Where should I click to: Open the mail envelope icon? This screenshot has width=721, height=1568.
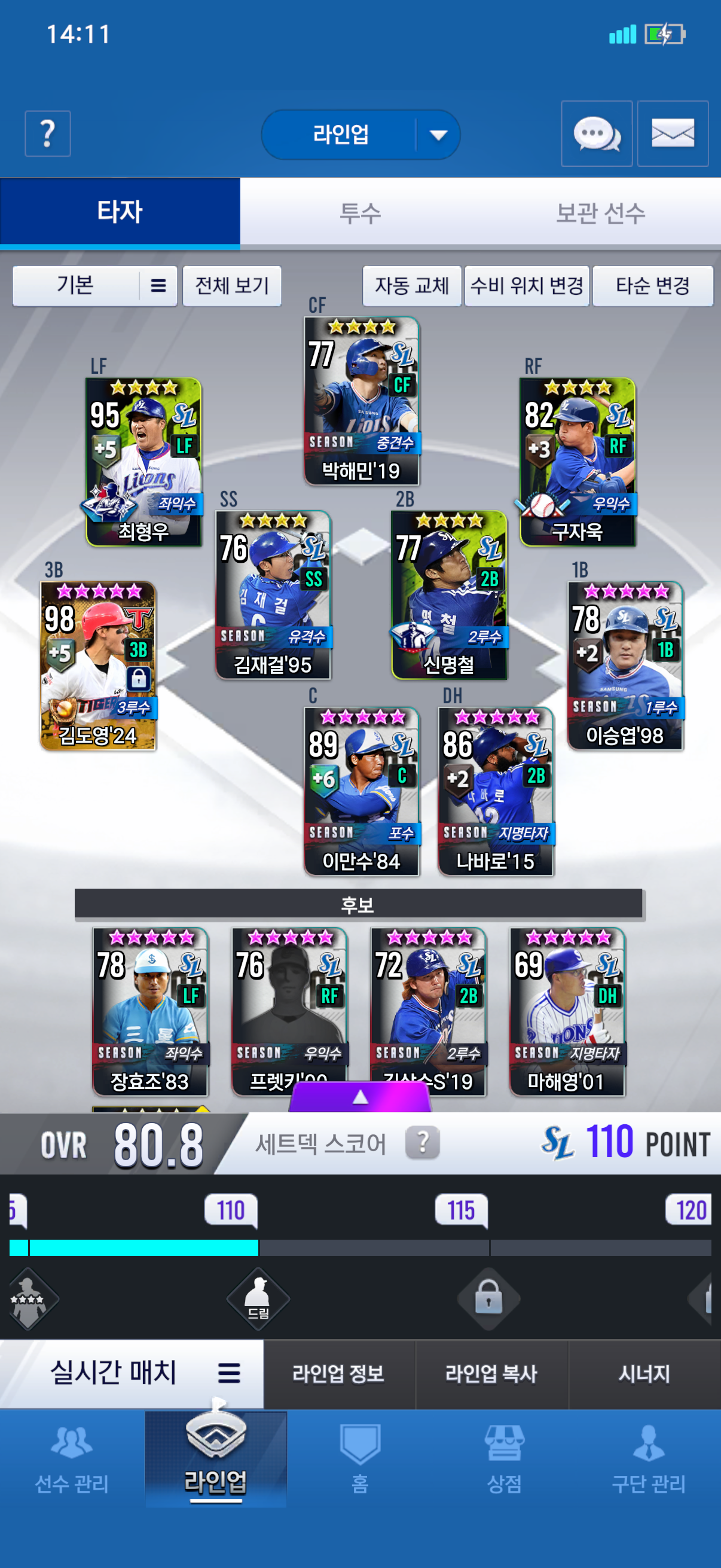coord(673,133)
